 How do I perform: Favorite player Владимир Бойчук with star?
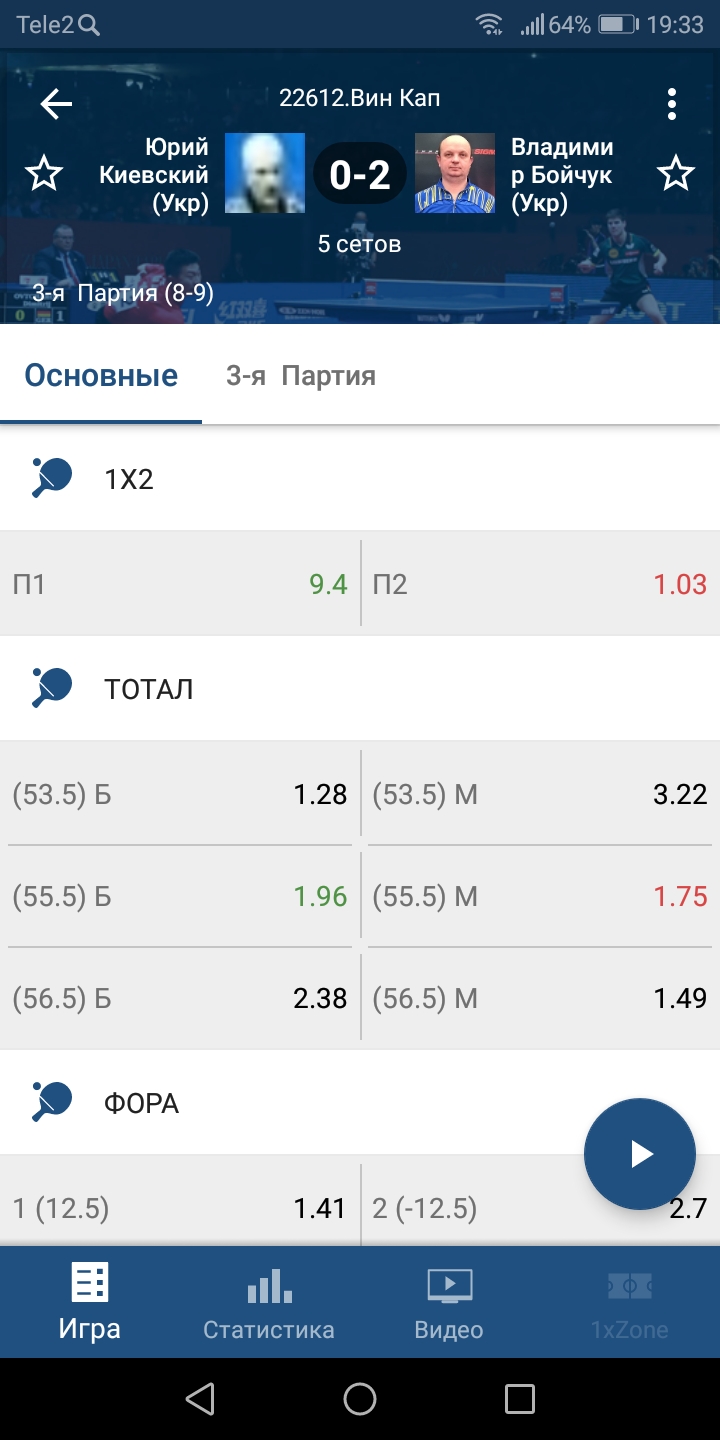pyautogui.click(x=676, y=174)
